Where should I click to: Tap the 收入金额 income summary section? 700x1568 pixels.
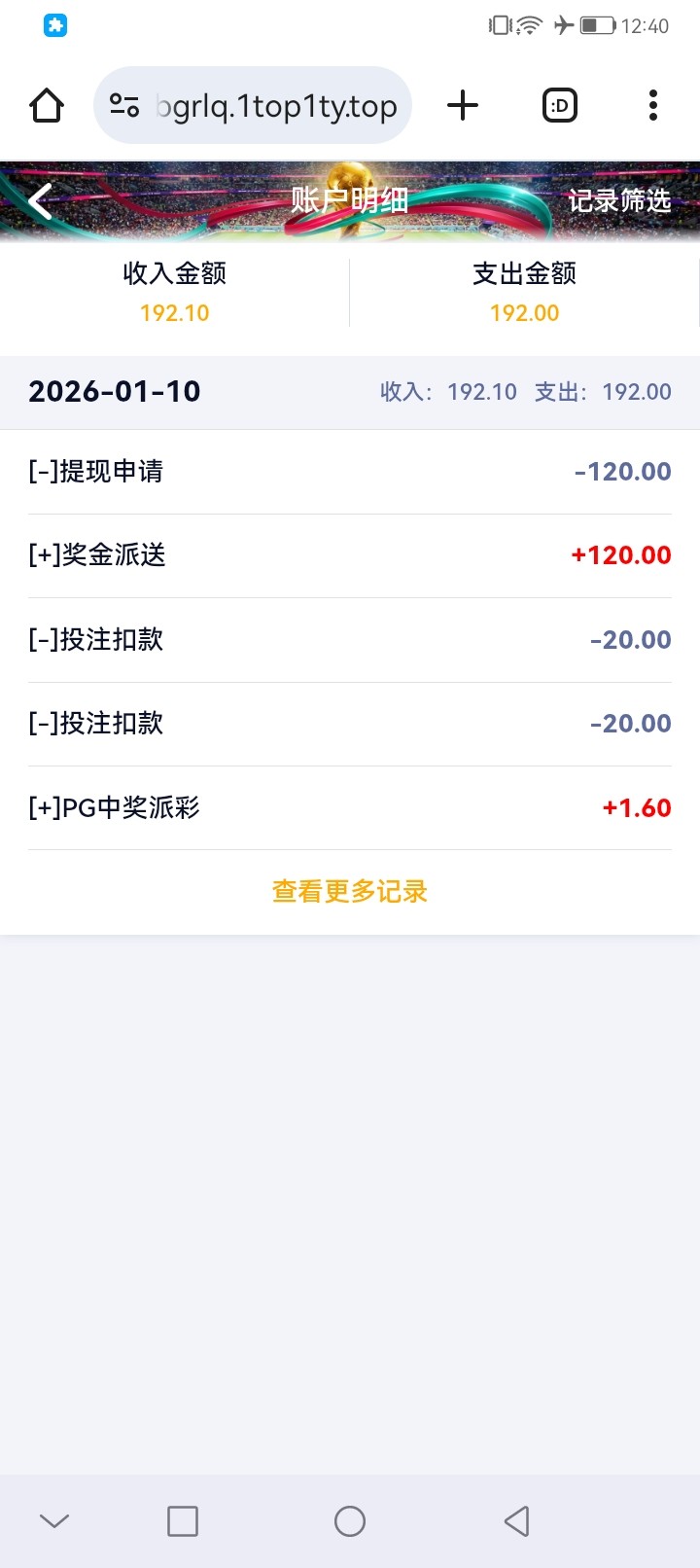coord(173,292)
